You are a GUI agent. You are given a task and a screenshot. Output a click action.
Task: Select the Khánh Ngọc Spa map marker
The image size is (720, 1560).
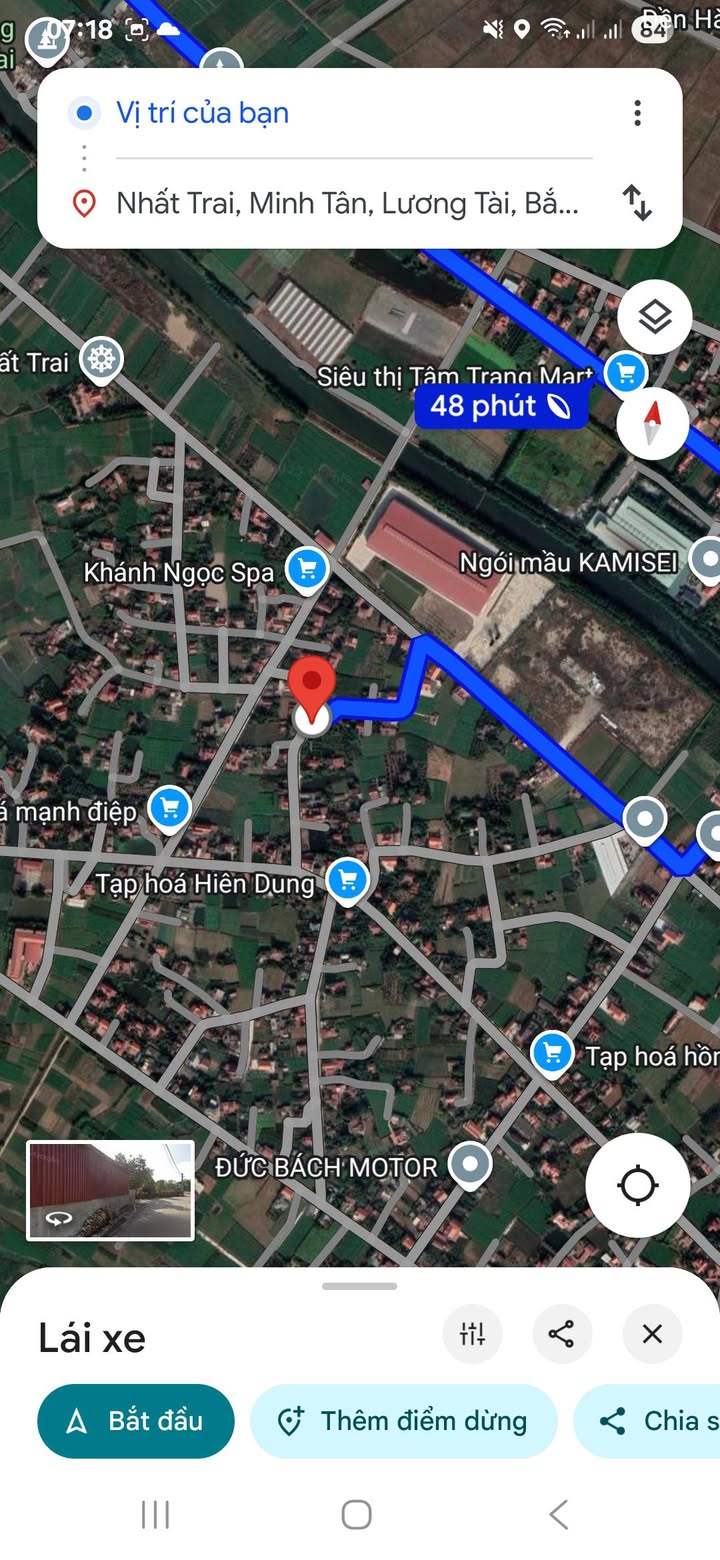pos(307,569)
